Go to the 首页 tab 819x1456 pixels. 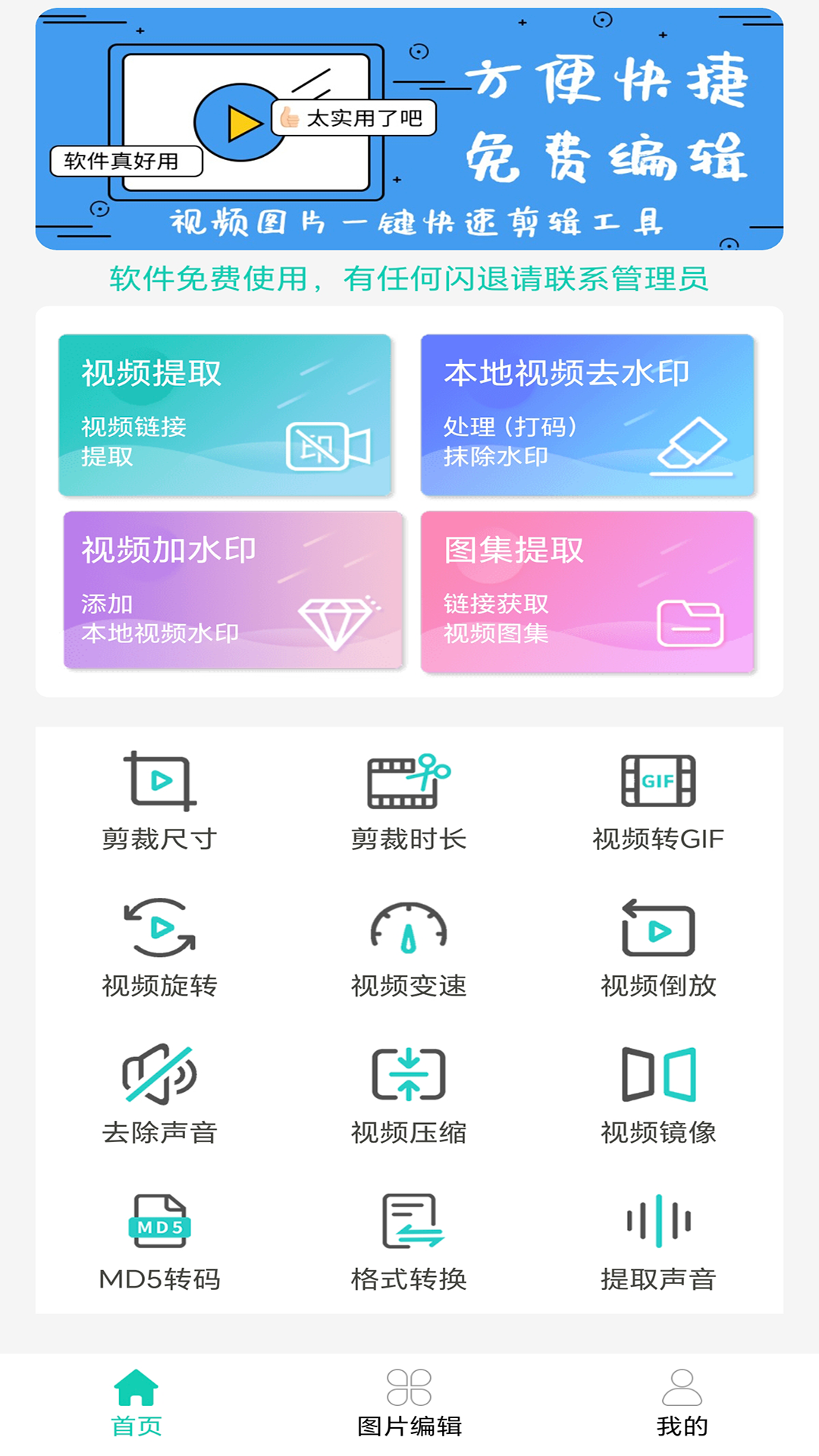point(136,1403)
